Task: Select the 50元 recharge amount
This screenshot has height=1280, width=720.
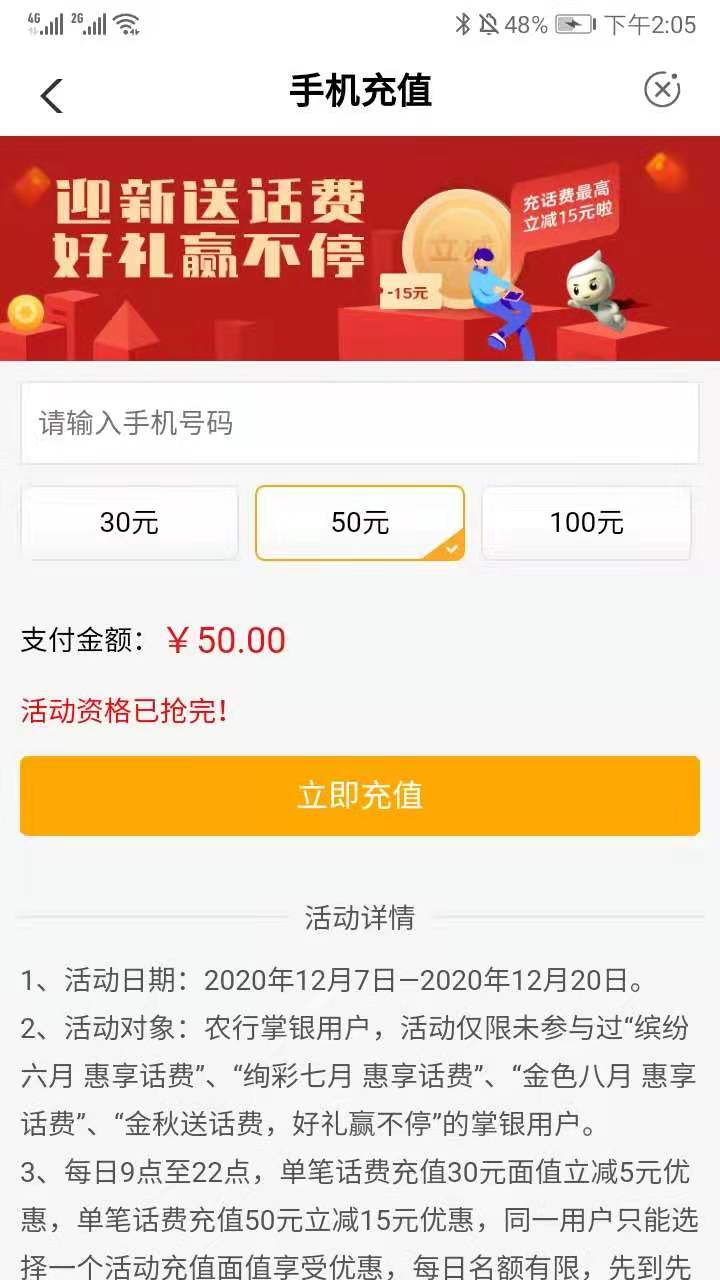Action: coord(360,522)
